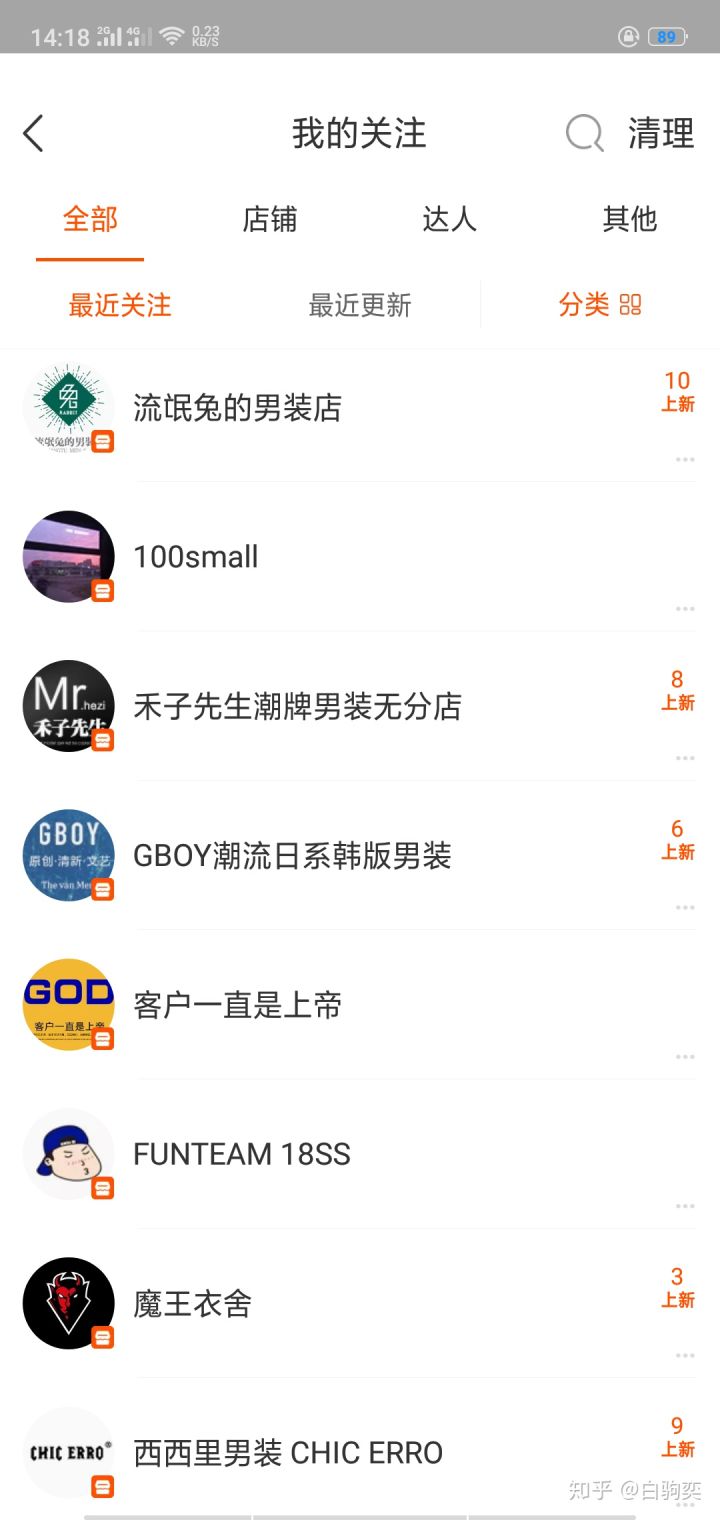Open 魔王衣舍 shop
The width and height of the screenshot is (720, 1520).
[x=192, y=1304]
